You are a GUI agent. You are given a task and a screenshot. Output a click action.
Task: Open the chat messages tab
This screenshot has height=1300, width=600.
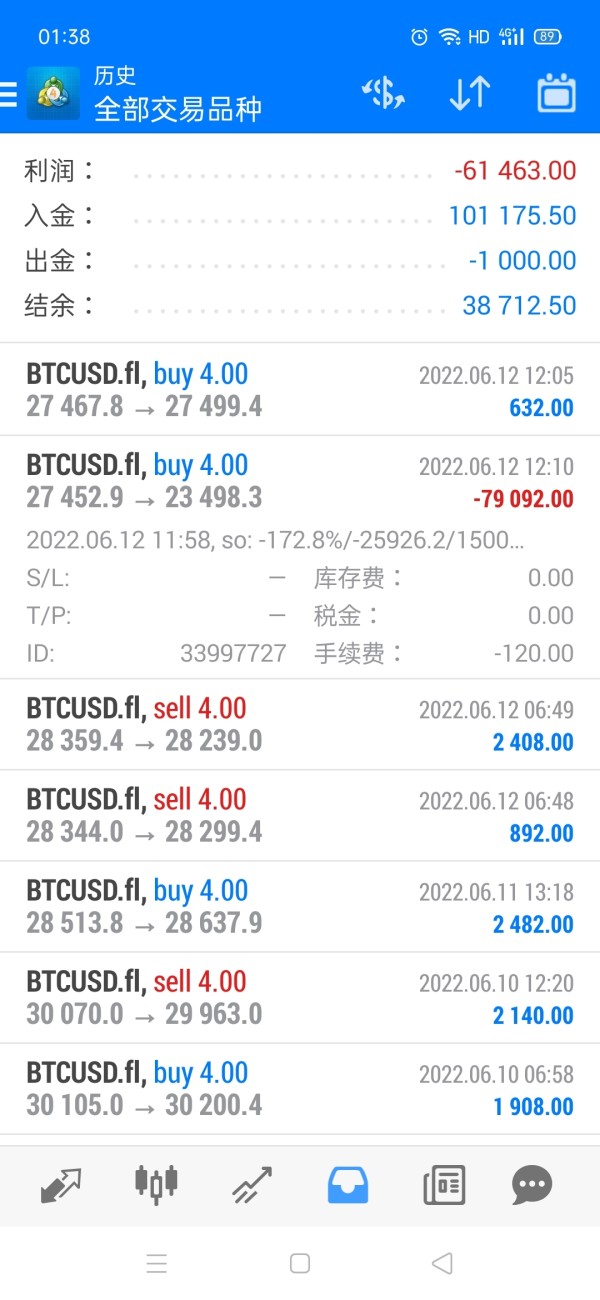click(x=532, y=1185)
